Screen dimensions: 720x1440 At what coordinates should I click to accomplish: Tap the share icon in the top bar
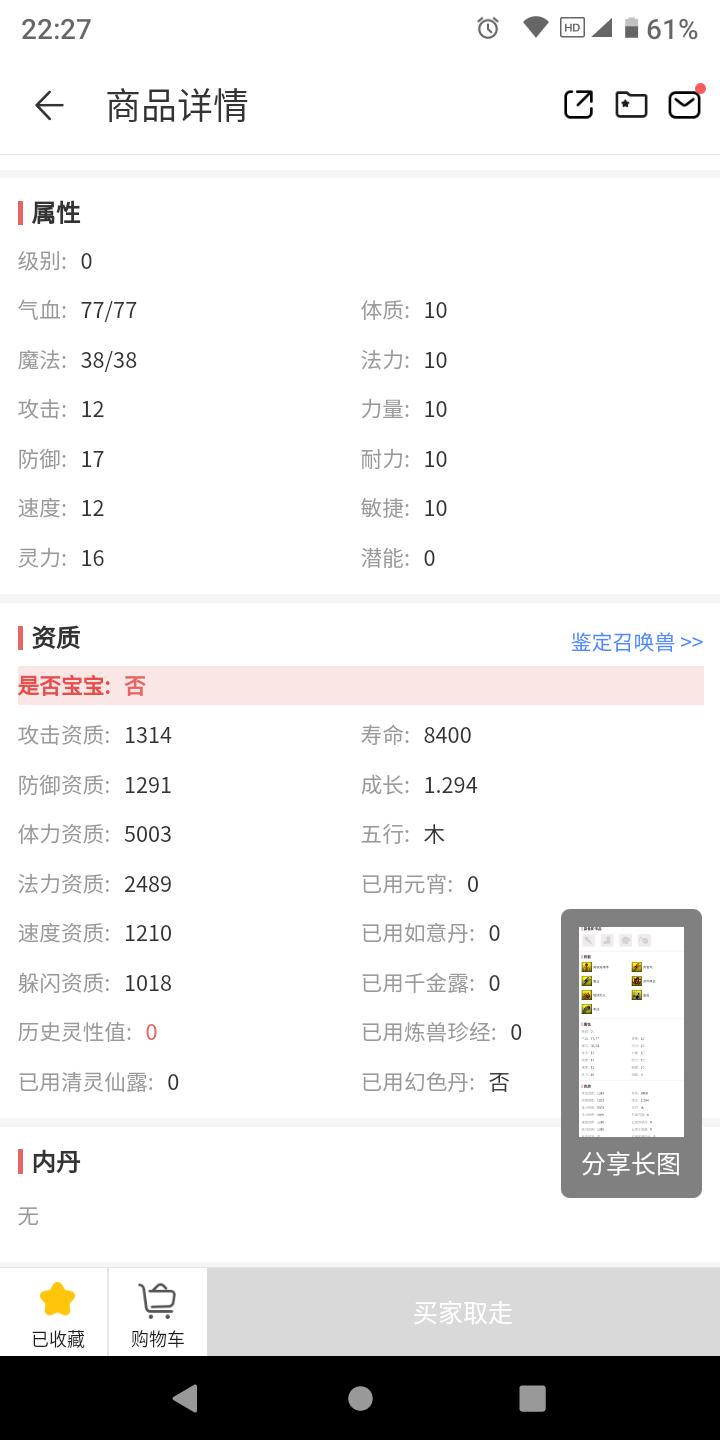click(578, 105)
